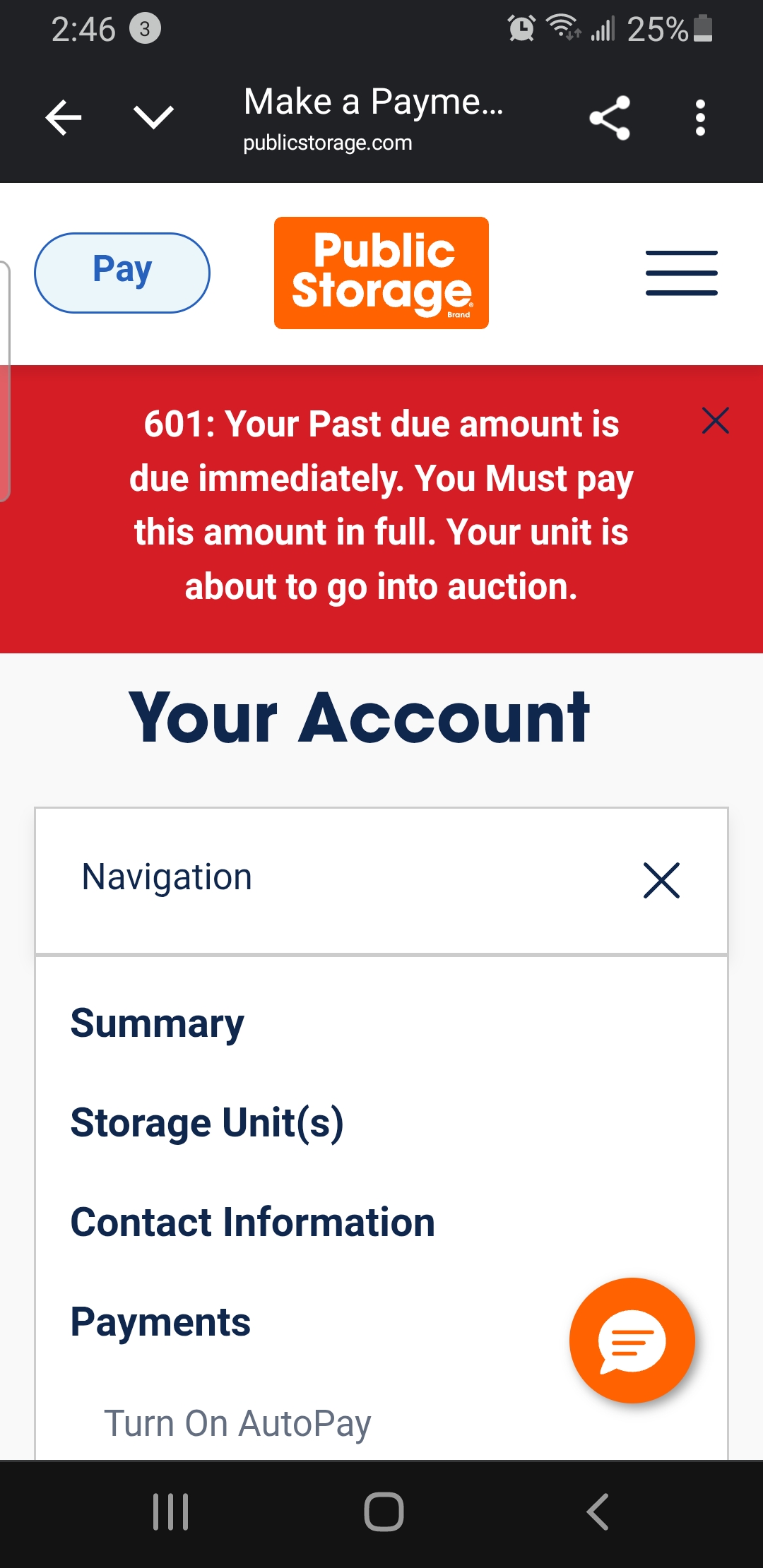
Task: View Contact Information
Action: [x=252, y=1223]
